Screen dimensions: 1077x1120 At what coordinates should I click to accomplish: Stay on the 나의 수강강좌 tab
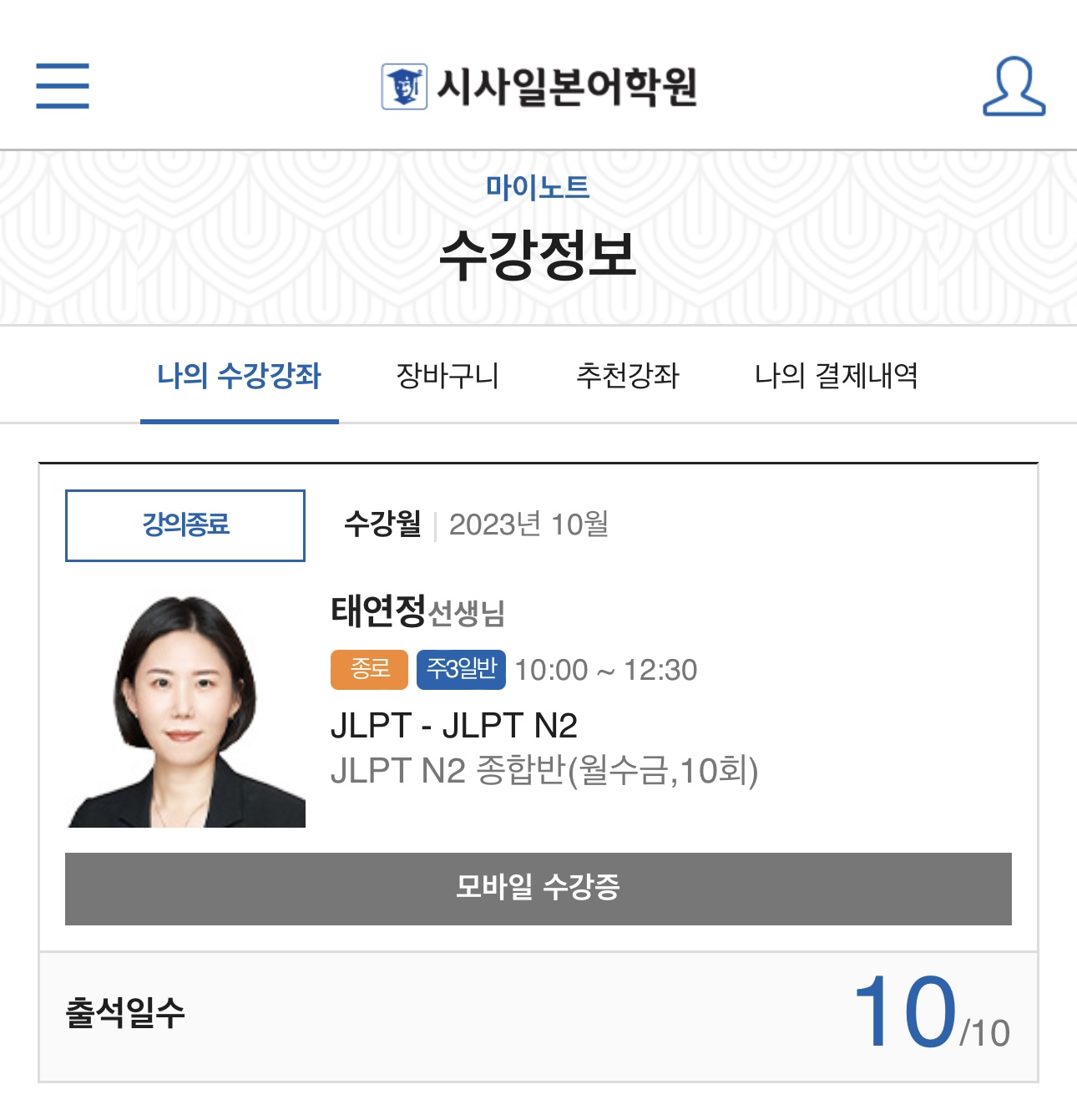tap(240, 376)
